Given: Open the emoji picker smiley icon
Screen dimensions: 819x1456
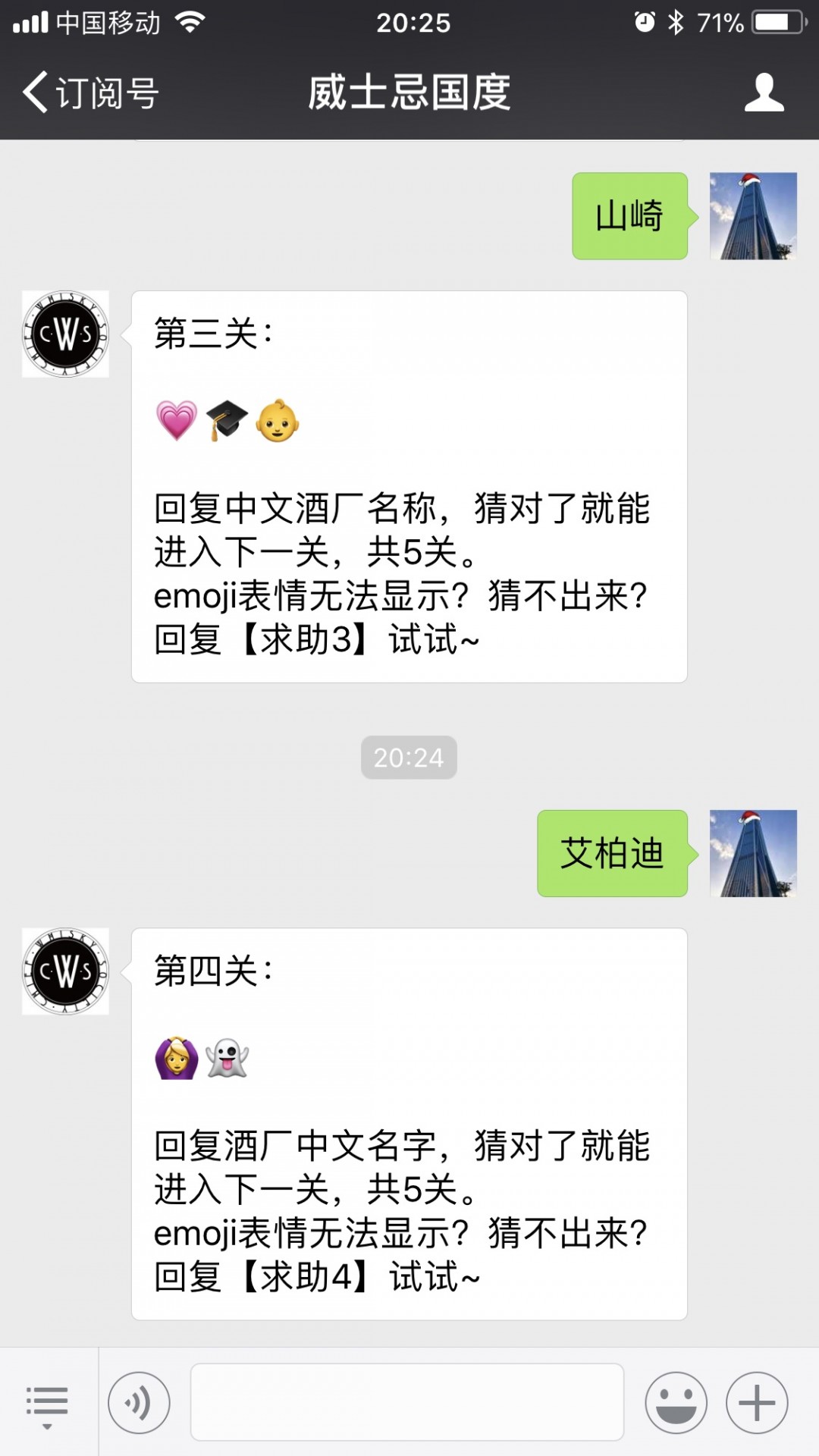Looking at the screenshot, I should [x=679, y=1403].
